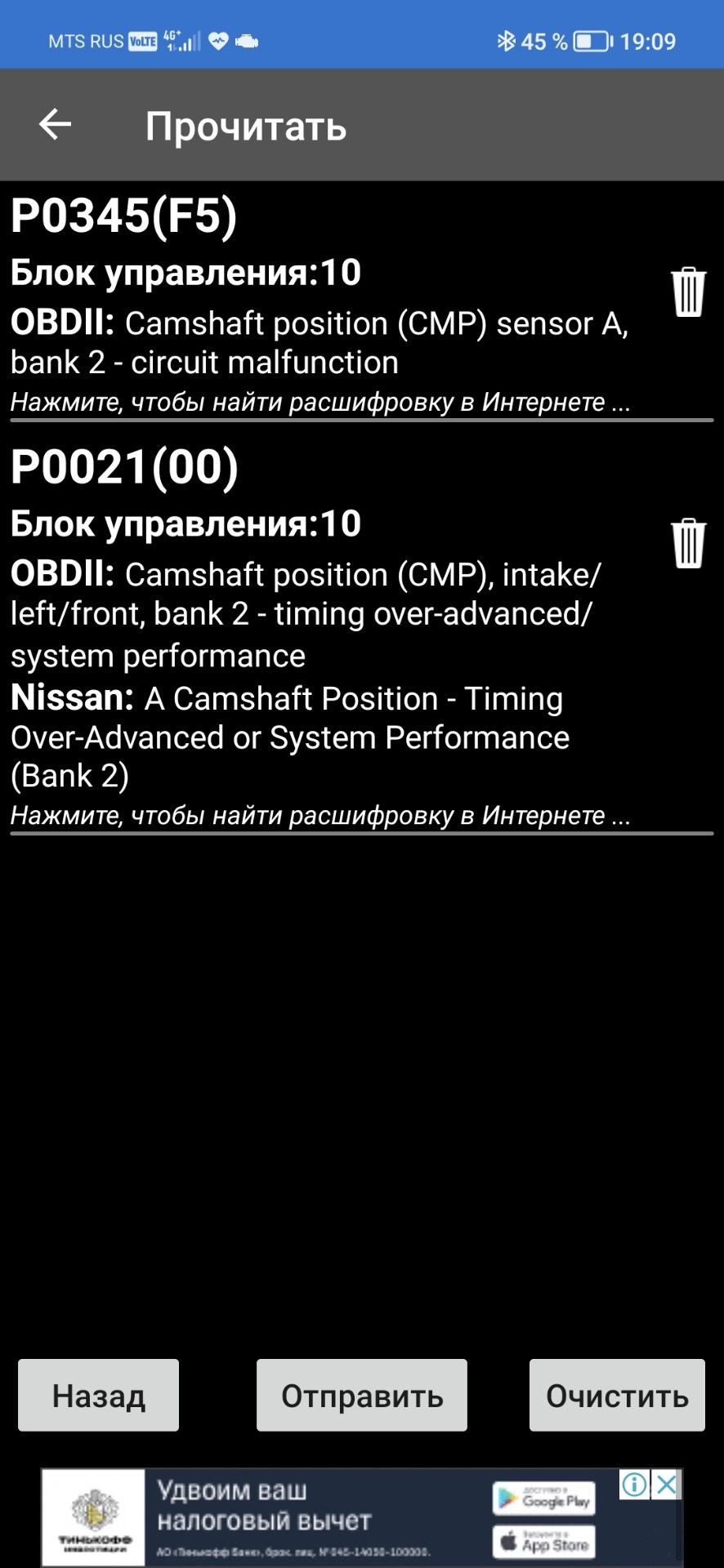This screenshot has height=1568, width=724.
Task: Delete the P0021(00) fault code
Action: (688, 543)
